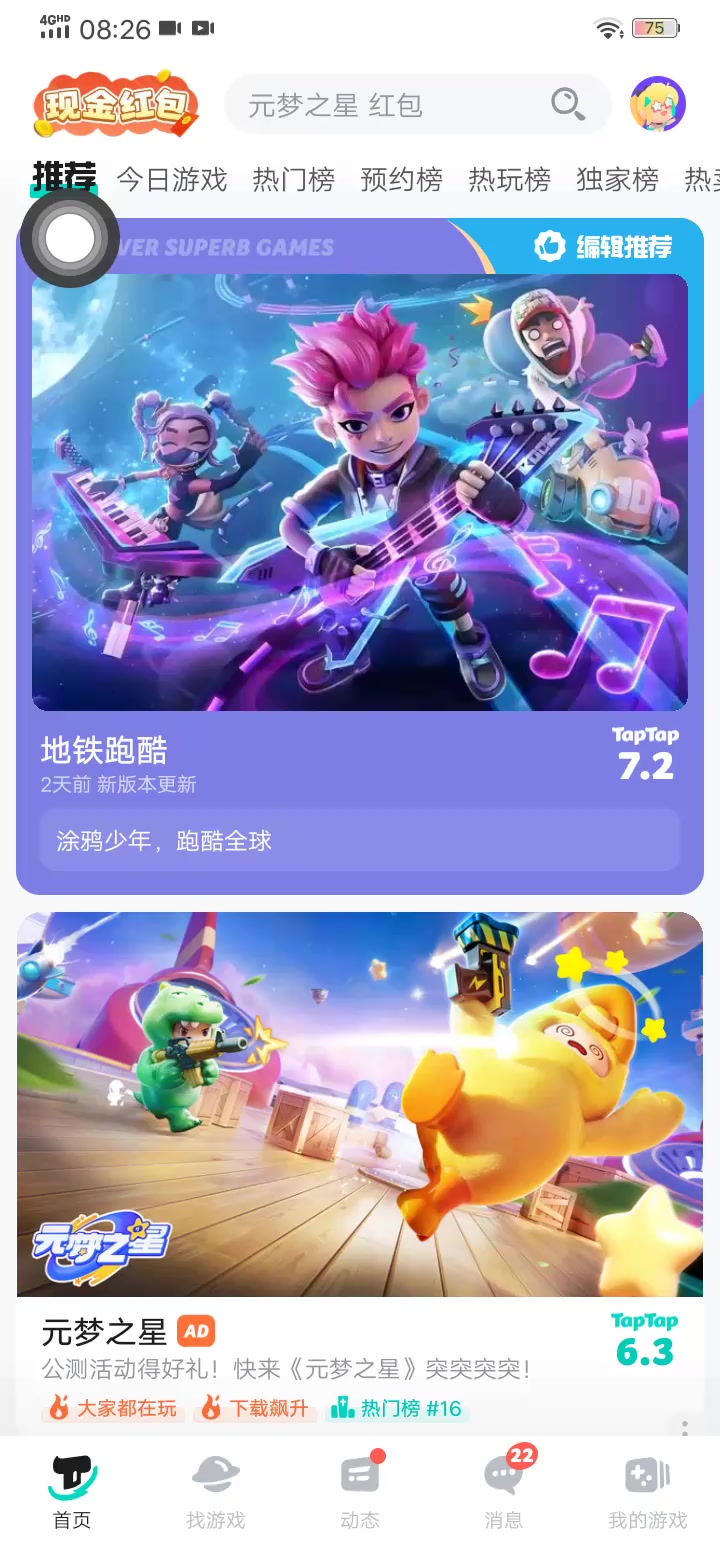Open the overflow menu on 元梦之星 card

684,1427
